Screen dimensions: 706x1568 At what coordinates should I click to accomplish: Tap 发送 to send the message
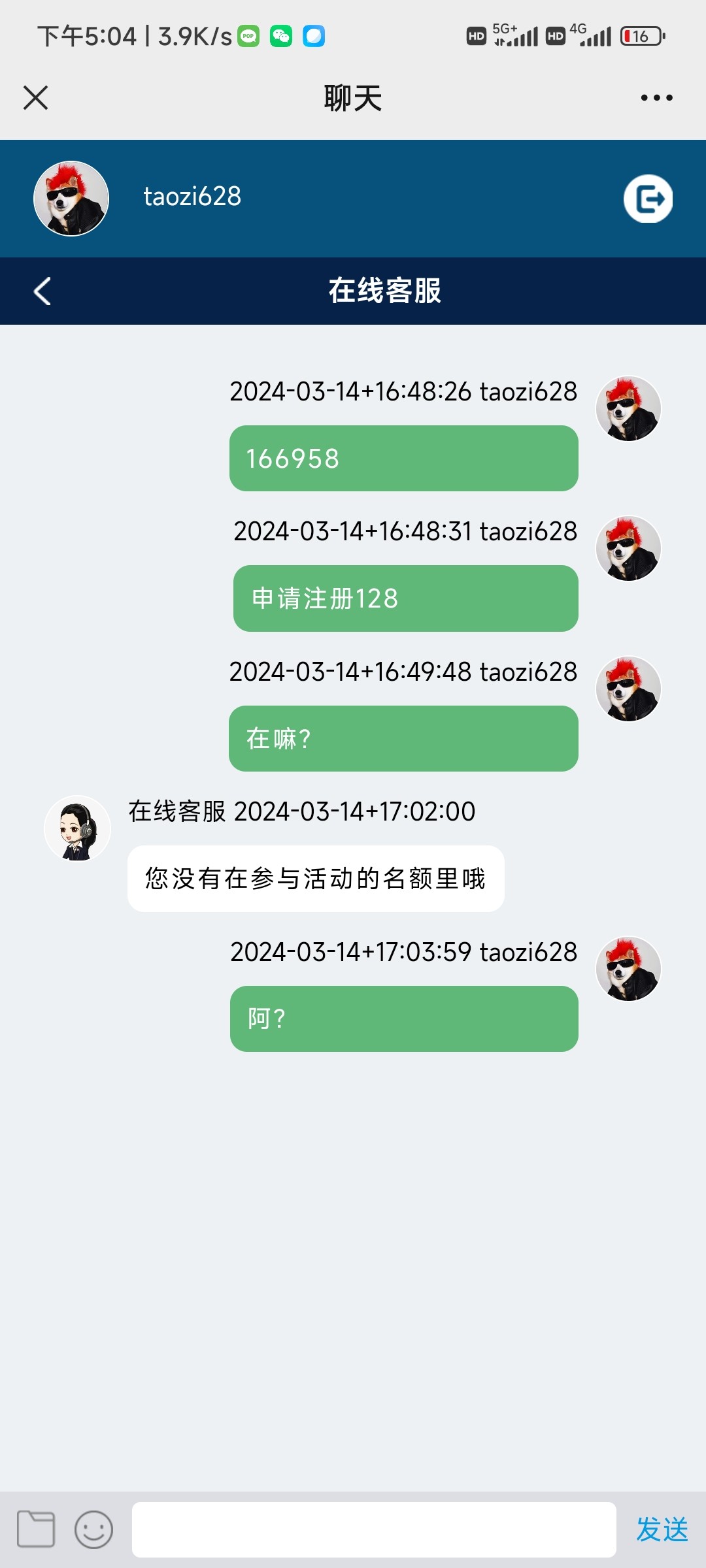(x=662, y=1529)
